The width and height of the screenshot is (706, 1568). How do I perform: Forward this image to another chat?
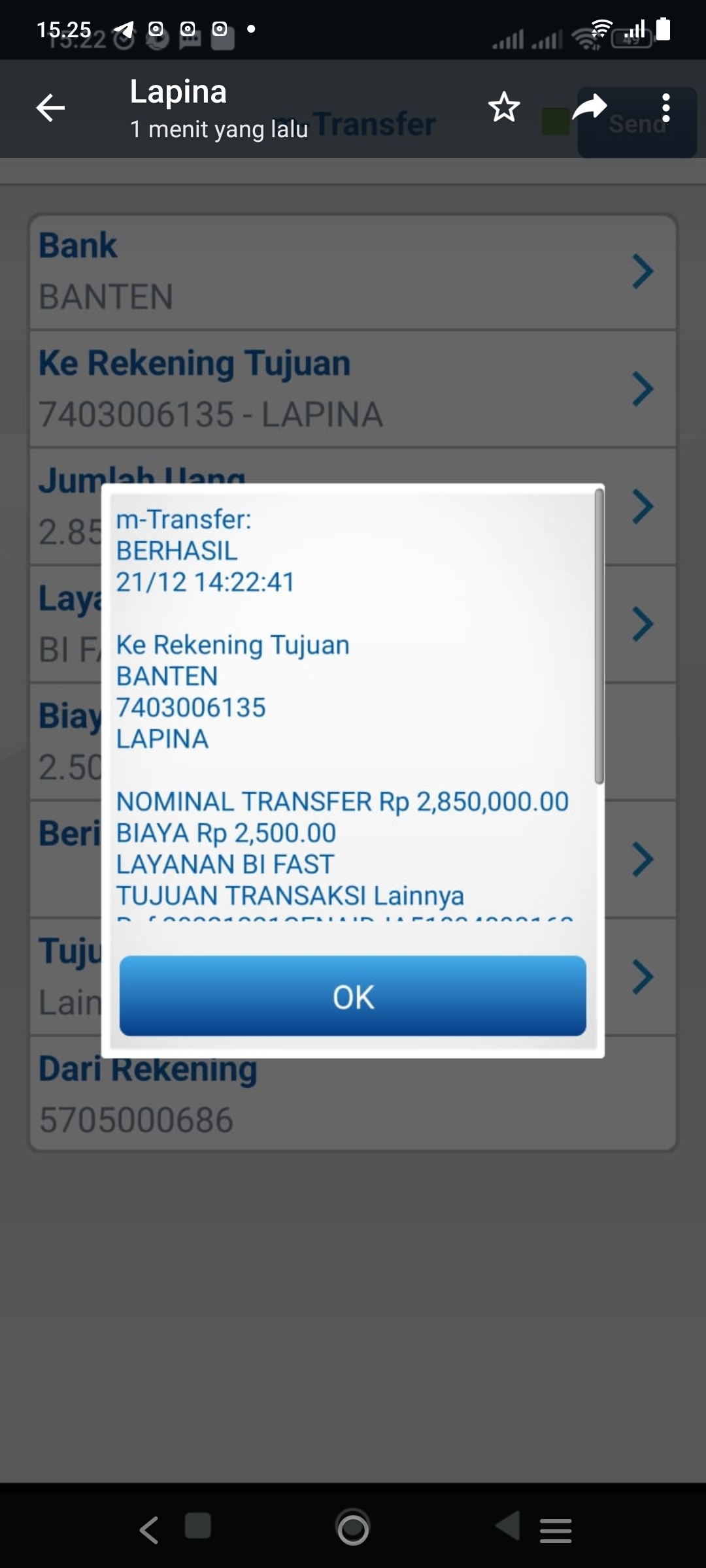tap(590, 106)
